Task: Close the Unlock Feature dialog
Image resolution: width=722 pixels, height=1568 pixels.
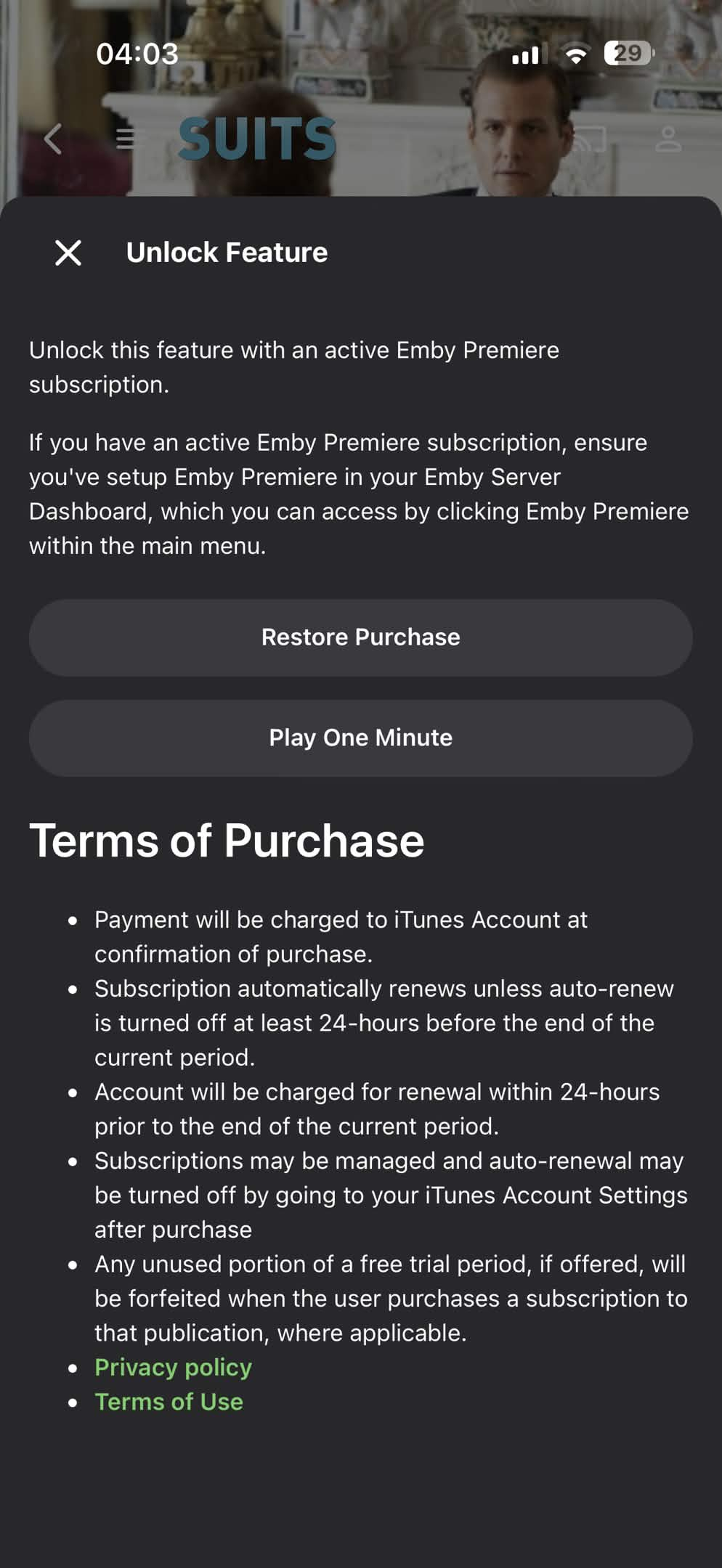Action: tap(68, 253)
